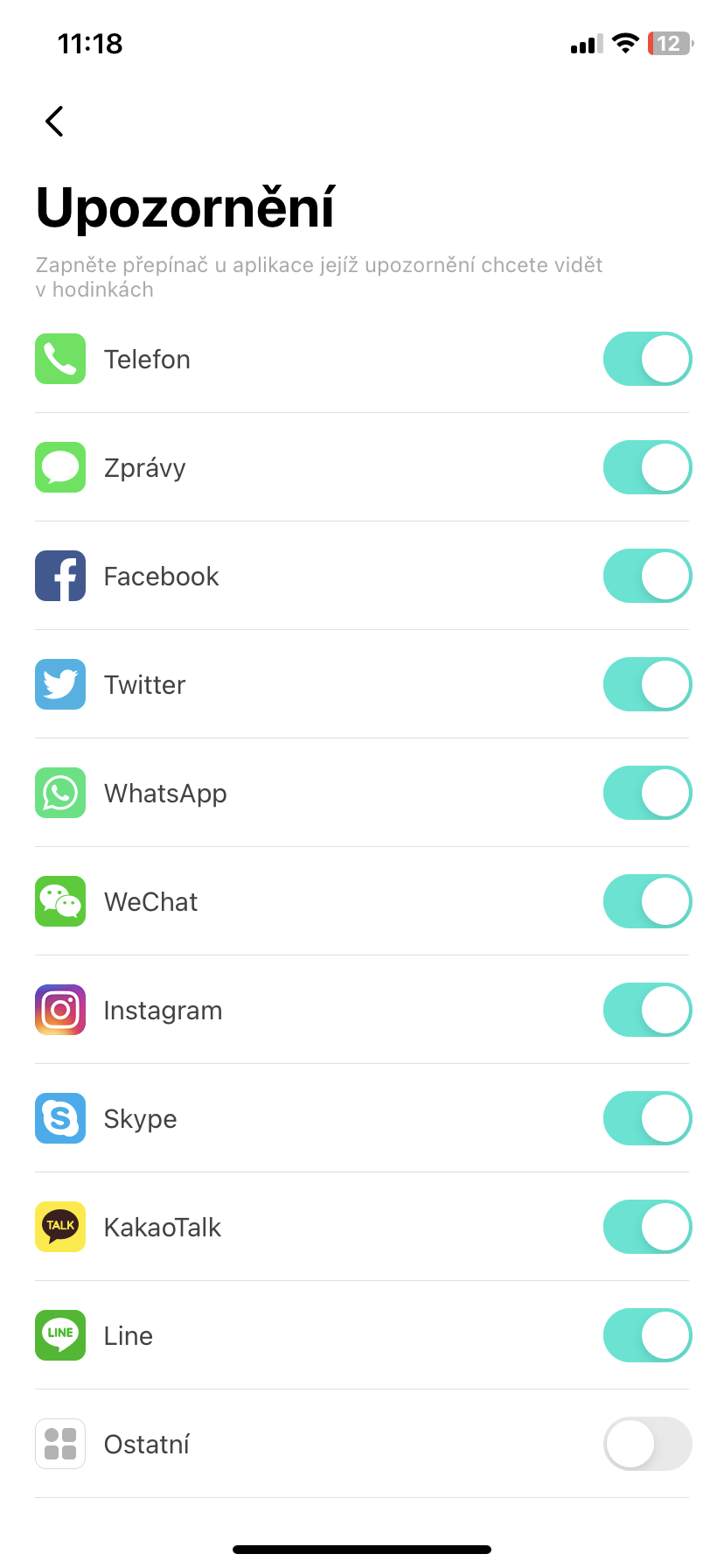Image resolution: width=724 pixels, height=1568 pixels.
Task: Turn off the Zprávy switch
Action: click(647, 467)
